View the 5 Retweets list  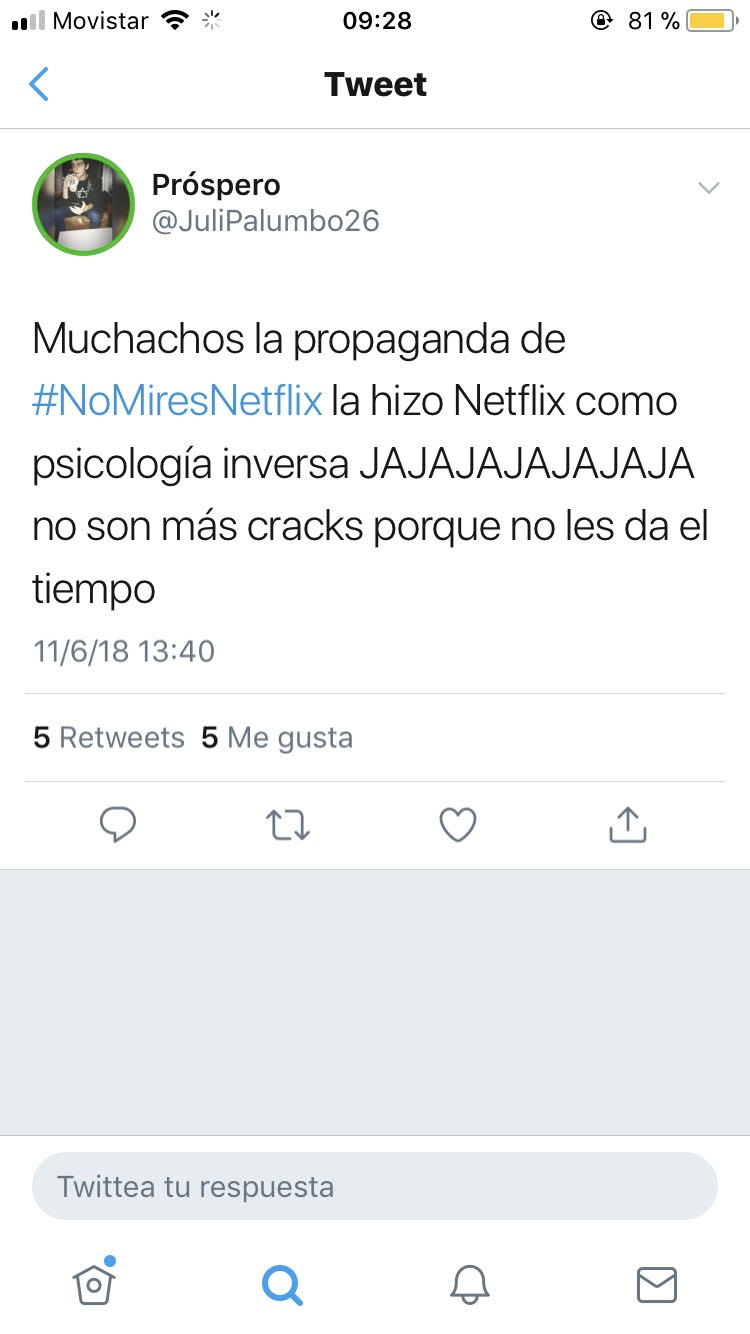tap(109, 738)
